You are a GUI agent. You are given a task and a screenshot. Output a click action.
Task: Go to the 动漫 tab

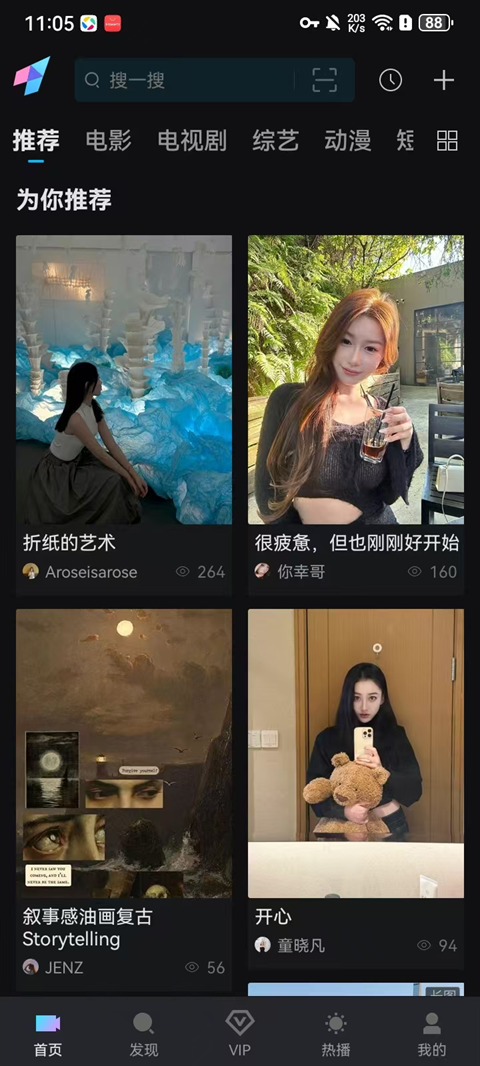tap(347, 141)
